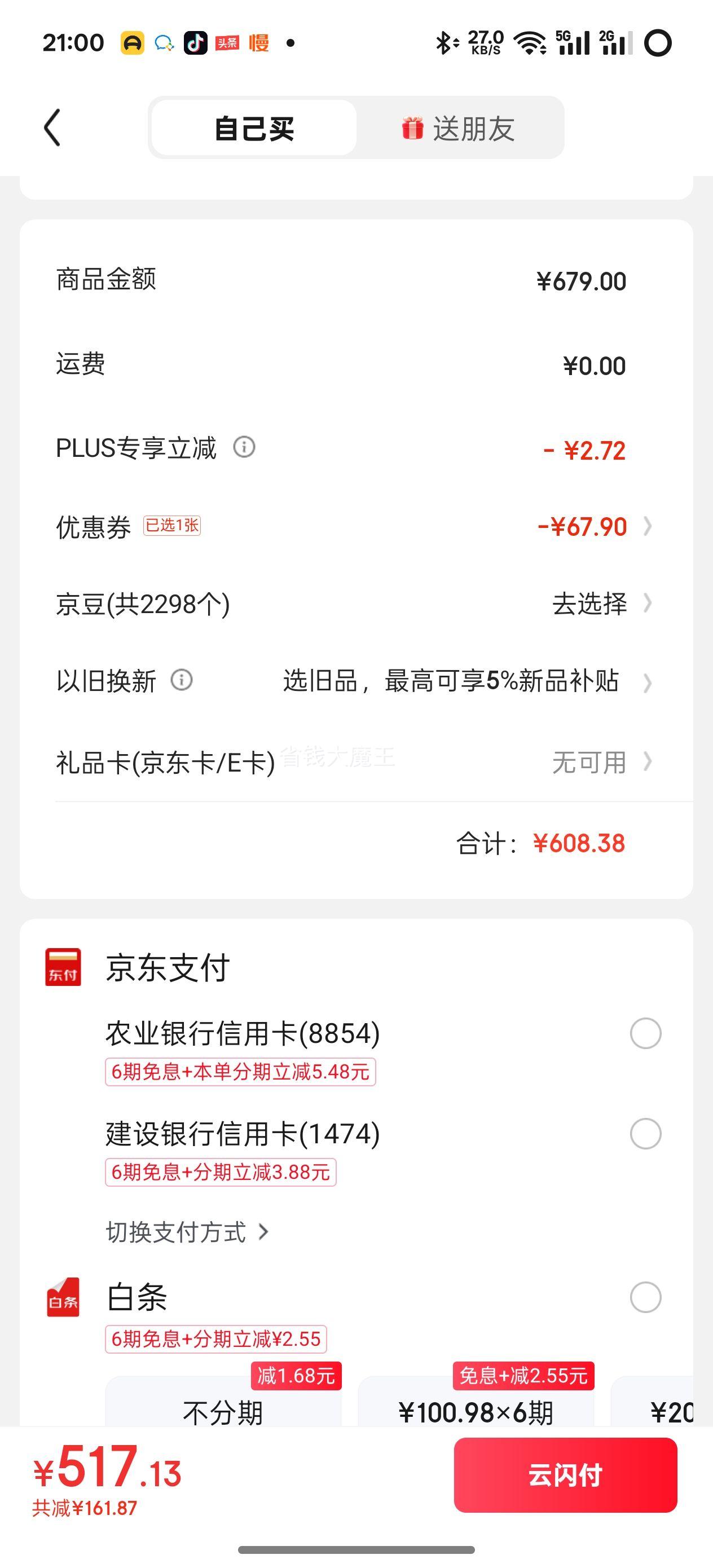Screen dimensions: 713x1568
Task: Open the 礼品卡(京东卡/E卡) row
Action: [356, 762]
